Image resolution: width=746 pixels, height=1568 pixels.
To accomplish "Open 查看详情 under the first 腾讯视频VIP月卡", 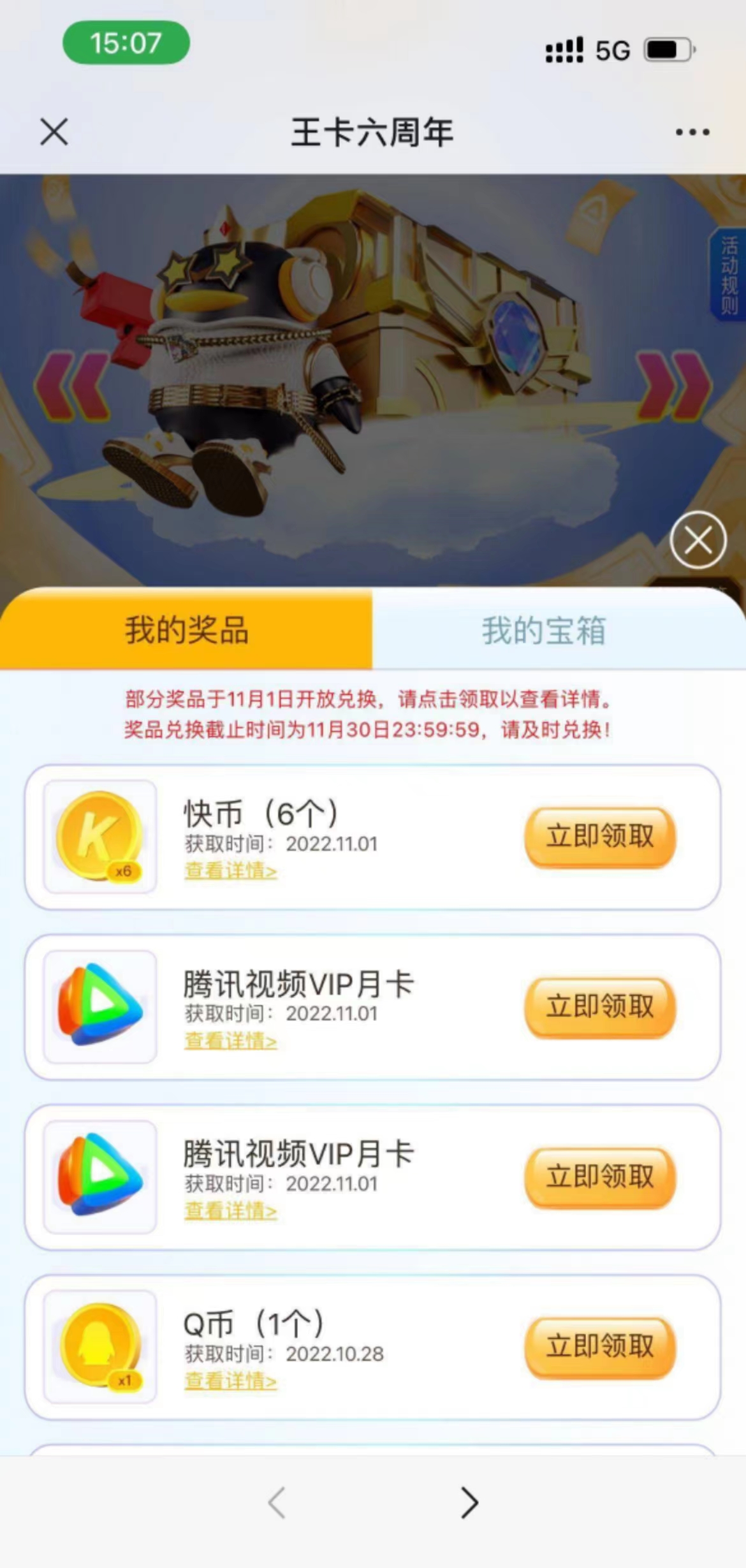I will 230,1041.
